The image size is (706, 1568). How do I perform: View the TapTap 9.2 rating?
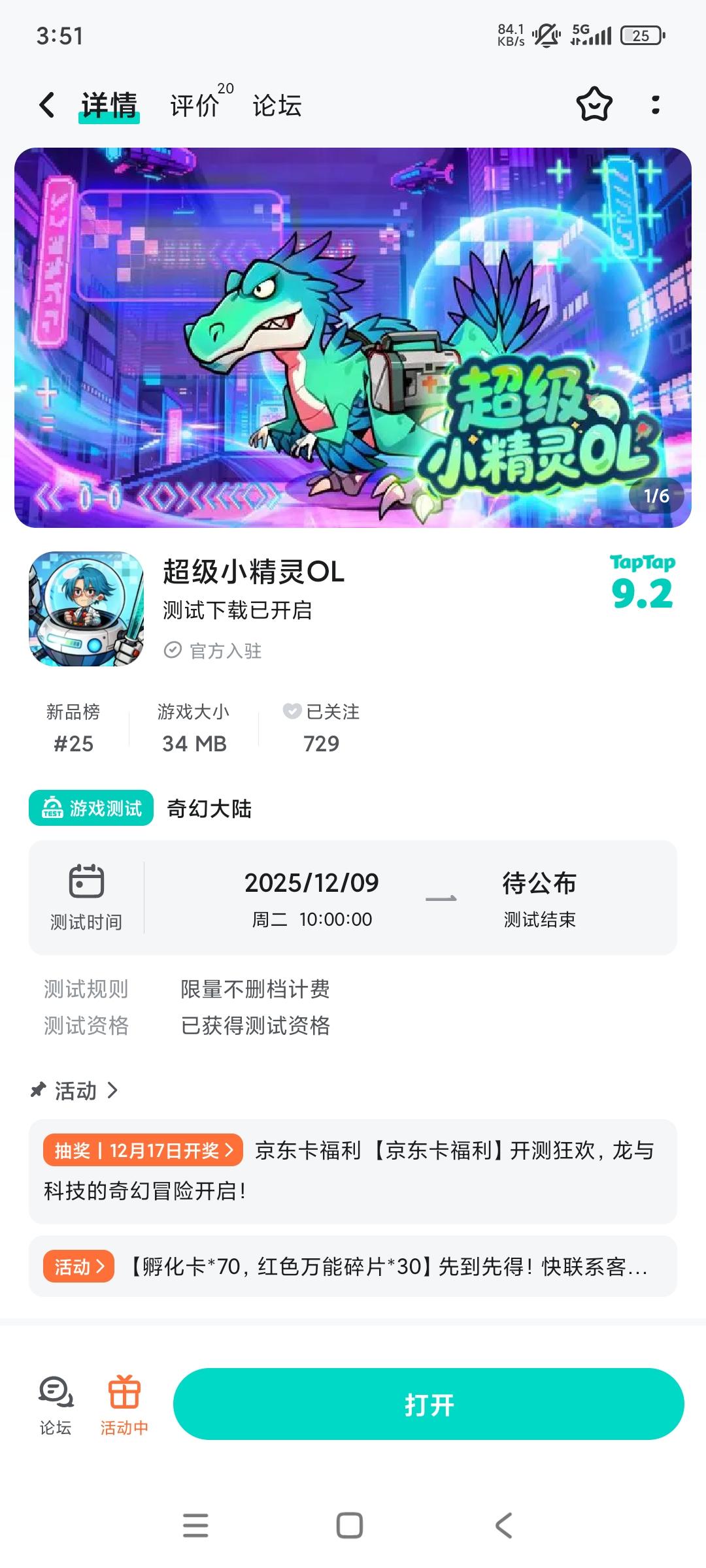point(642,583)
